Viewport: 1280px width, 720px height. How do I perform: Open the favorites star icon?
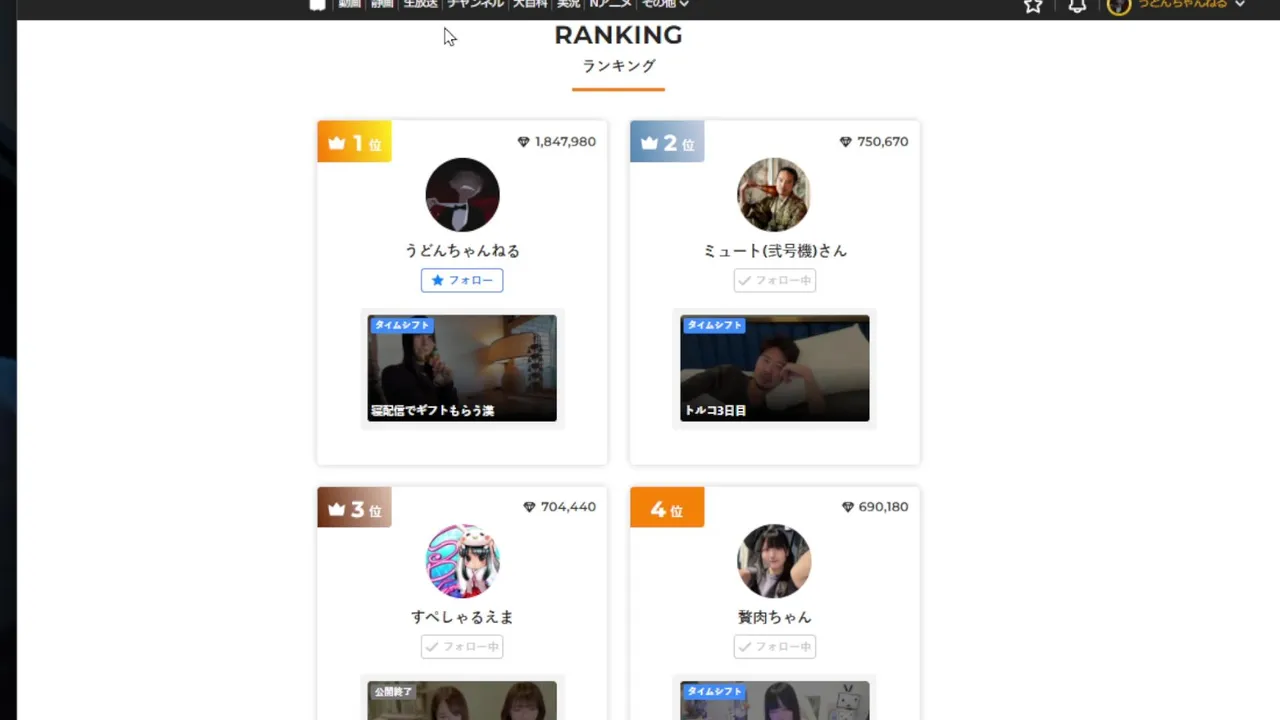pos(1033,5)
